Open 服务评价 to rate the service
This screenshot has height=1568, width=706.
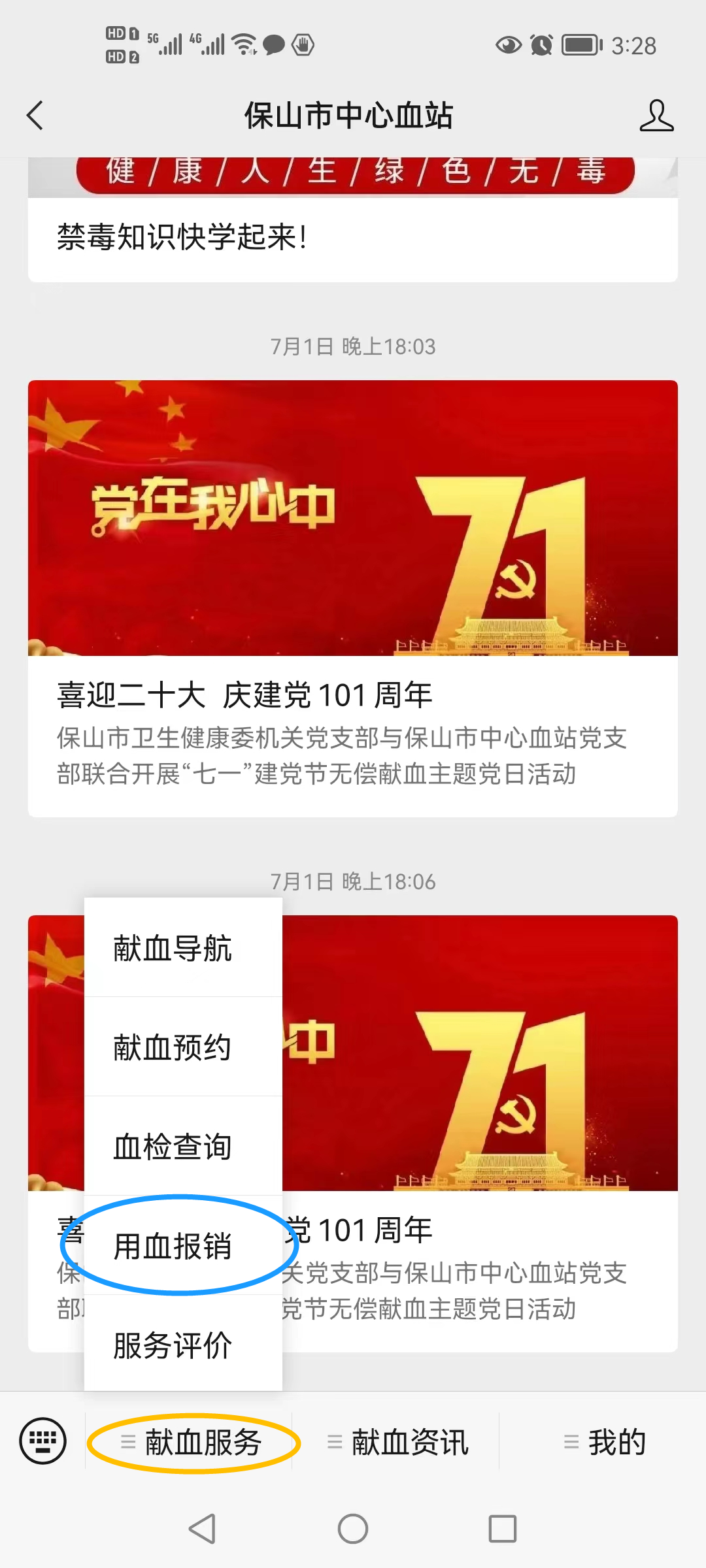[173, 1345]
